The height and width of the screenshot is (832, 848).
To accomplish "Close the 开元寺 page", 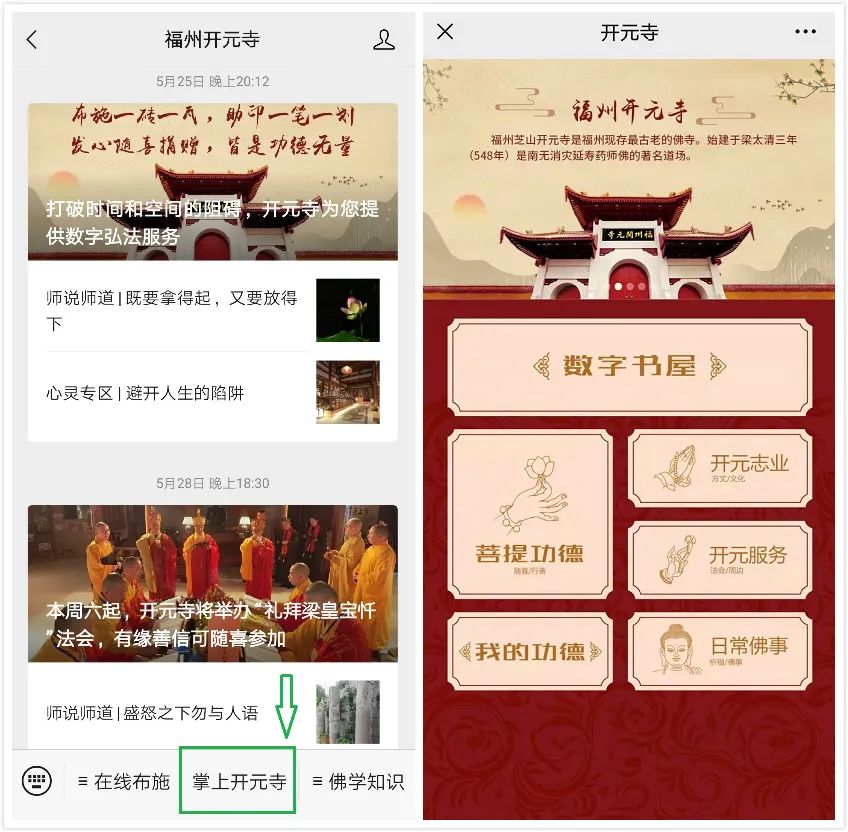I will click(446, 32).
